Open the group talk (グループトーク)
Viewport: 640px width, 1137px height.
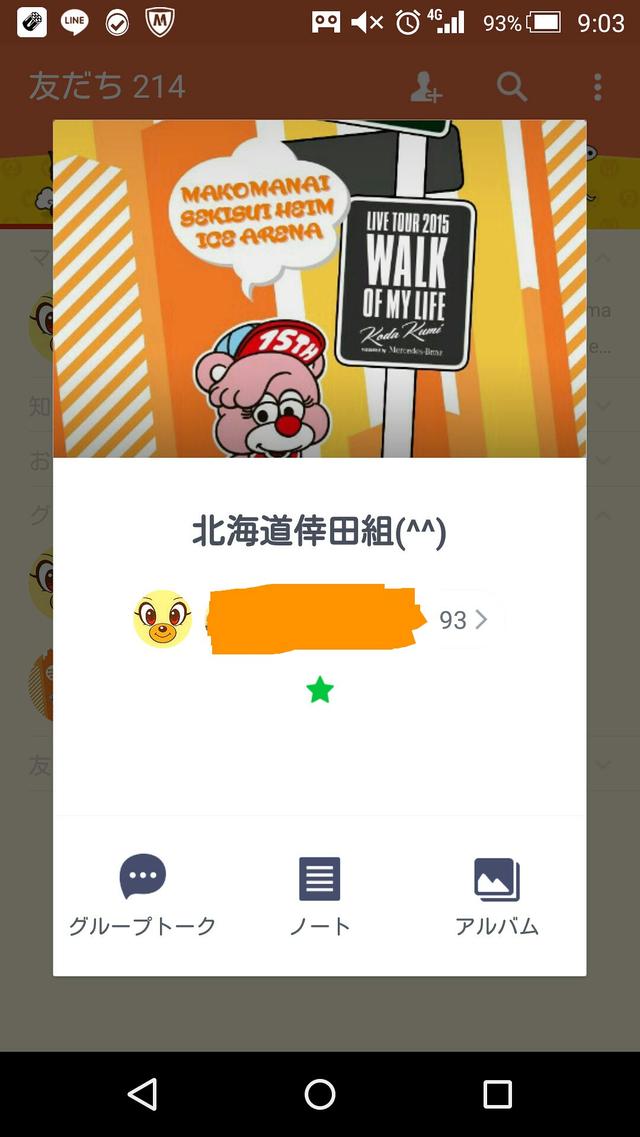(x=142, y=895)
